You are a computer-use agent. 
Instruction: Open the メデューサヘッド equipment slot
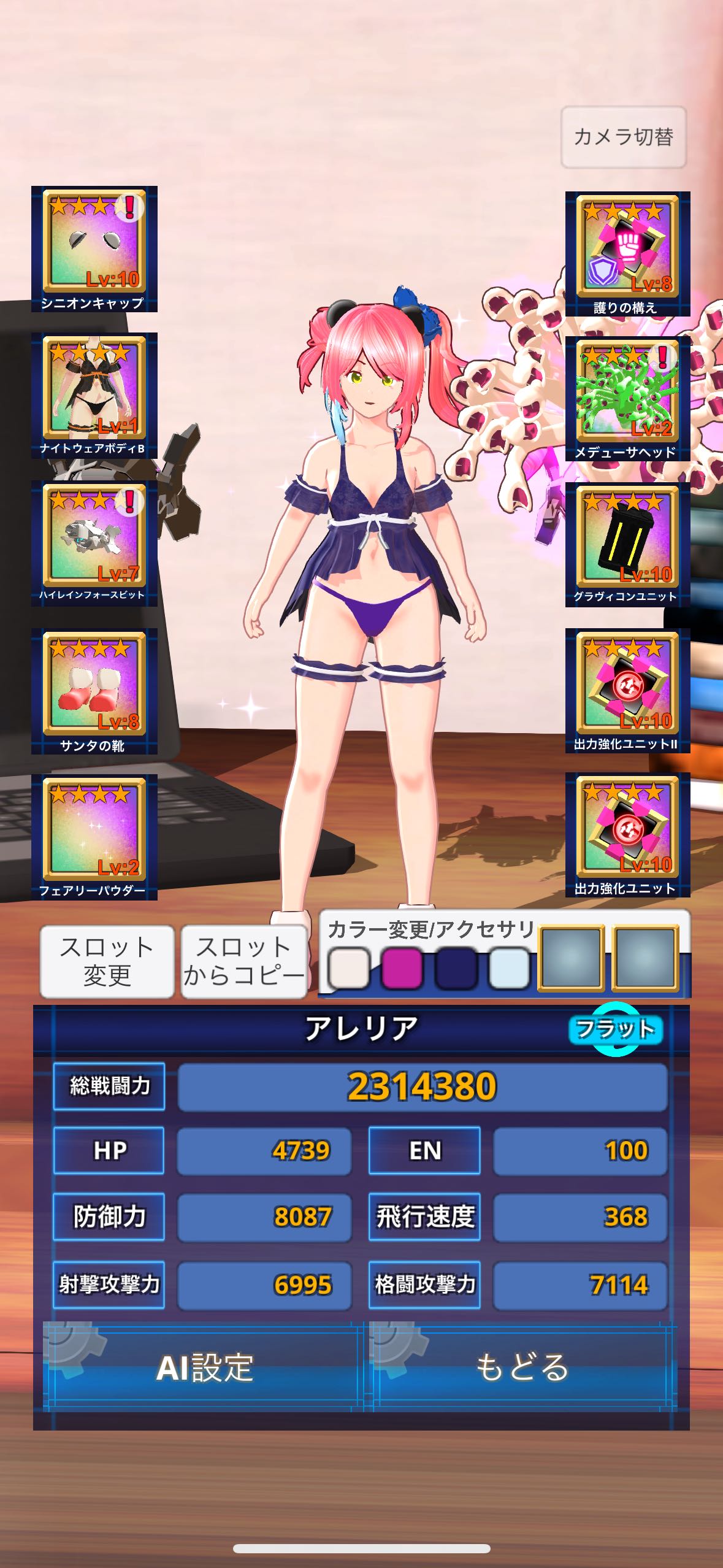coord(627,399)
